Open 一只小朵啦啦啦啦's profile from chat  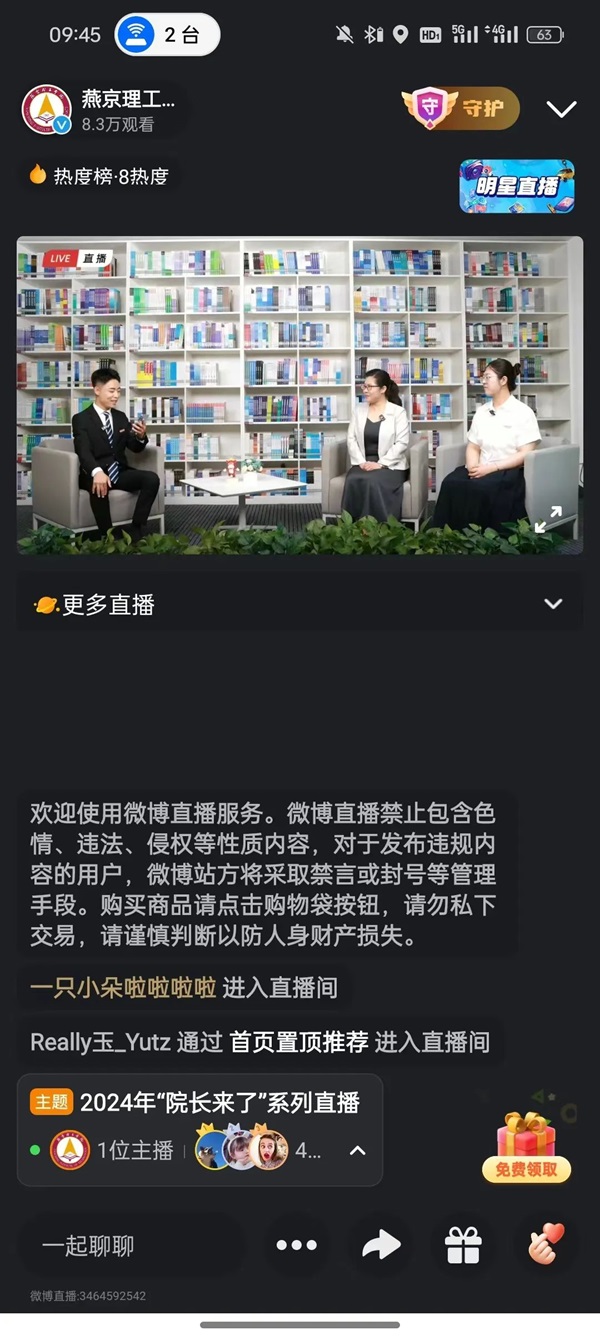[123, 988]
